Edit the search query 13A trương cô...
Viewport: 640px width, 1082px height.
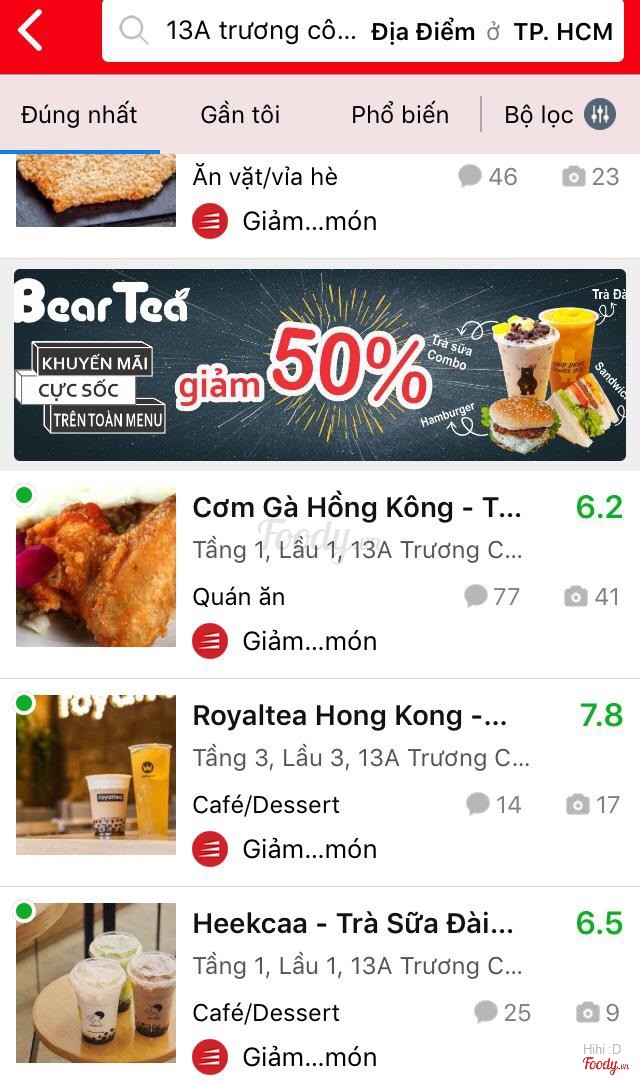pos(260,32)
